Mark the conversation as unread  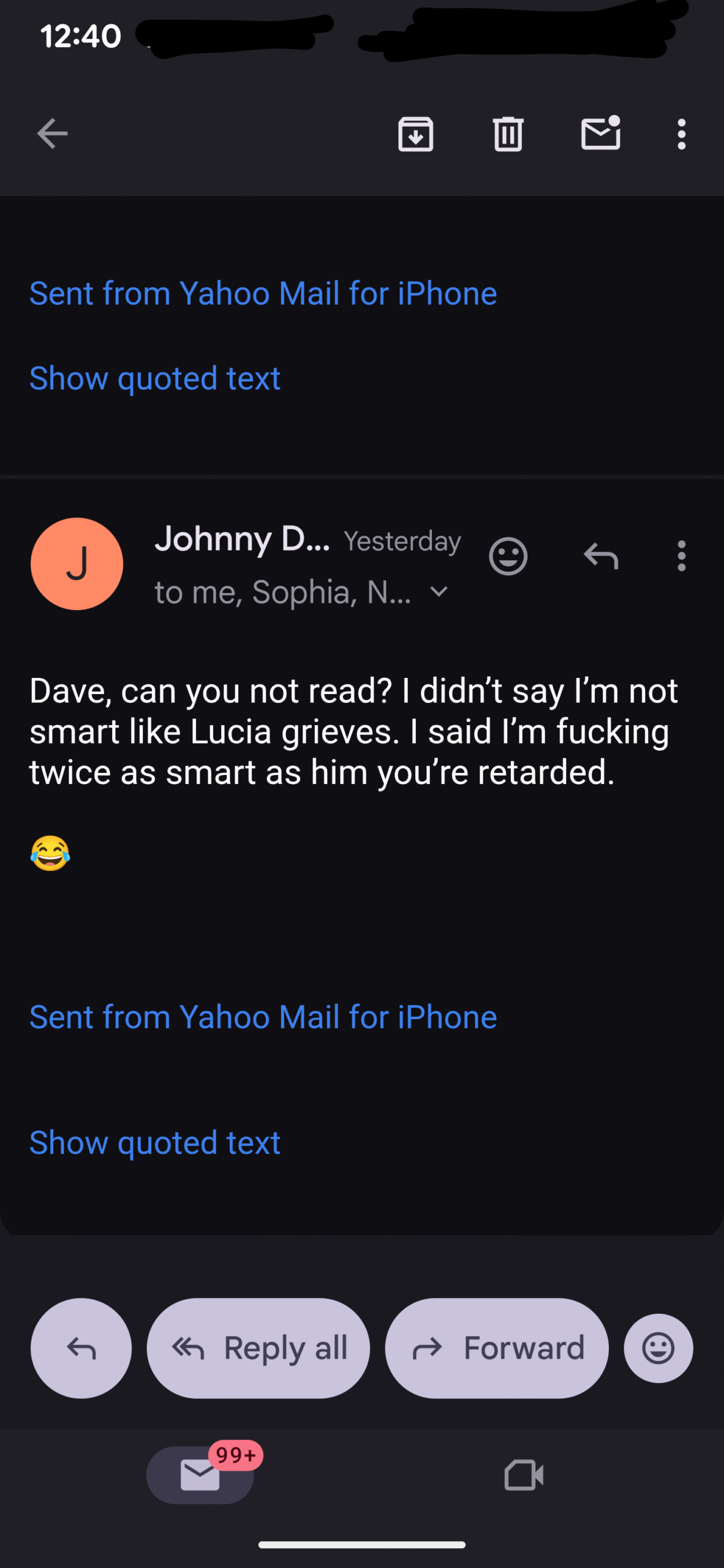(600, 134)
